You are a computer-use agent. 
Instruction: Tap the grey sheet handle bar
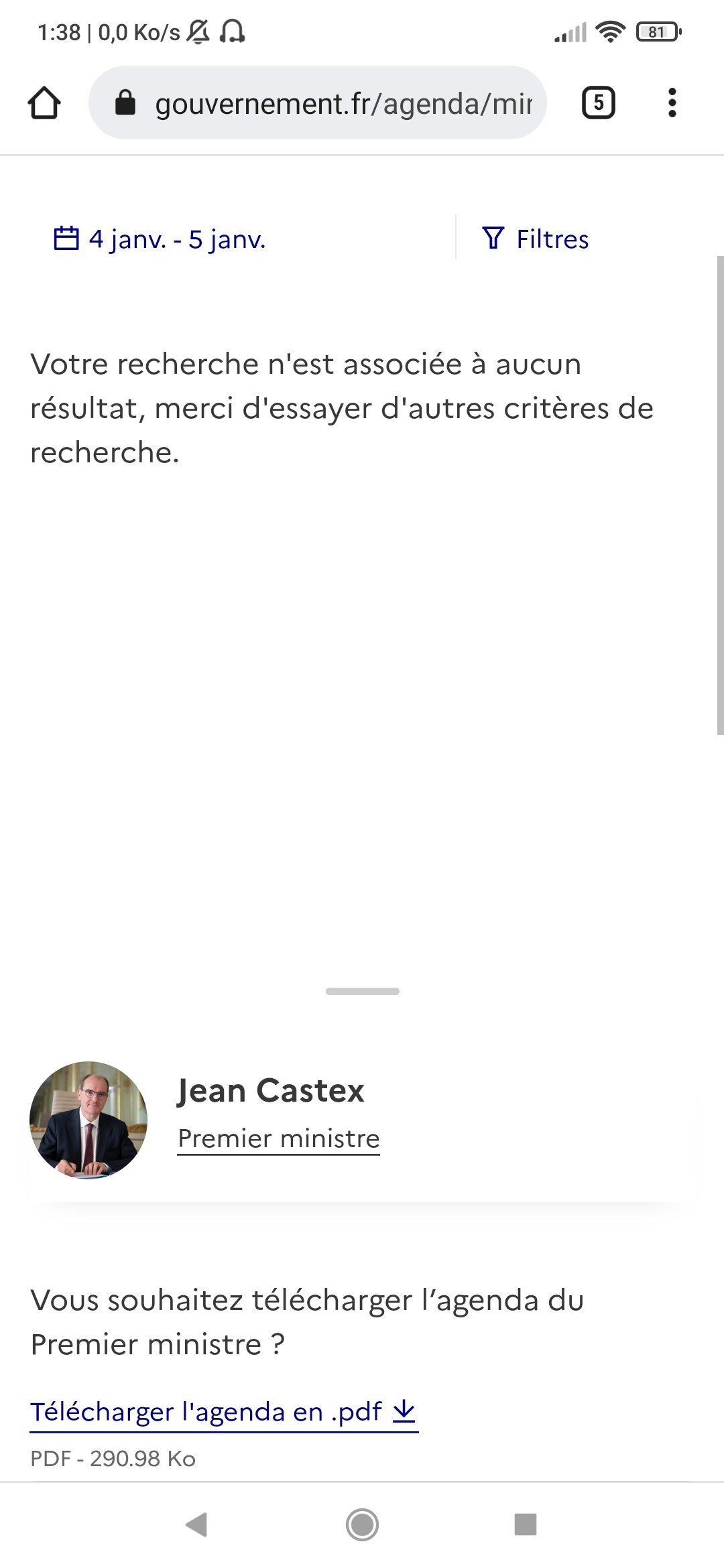coord(362,991)
